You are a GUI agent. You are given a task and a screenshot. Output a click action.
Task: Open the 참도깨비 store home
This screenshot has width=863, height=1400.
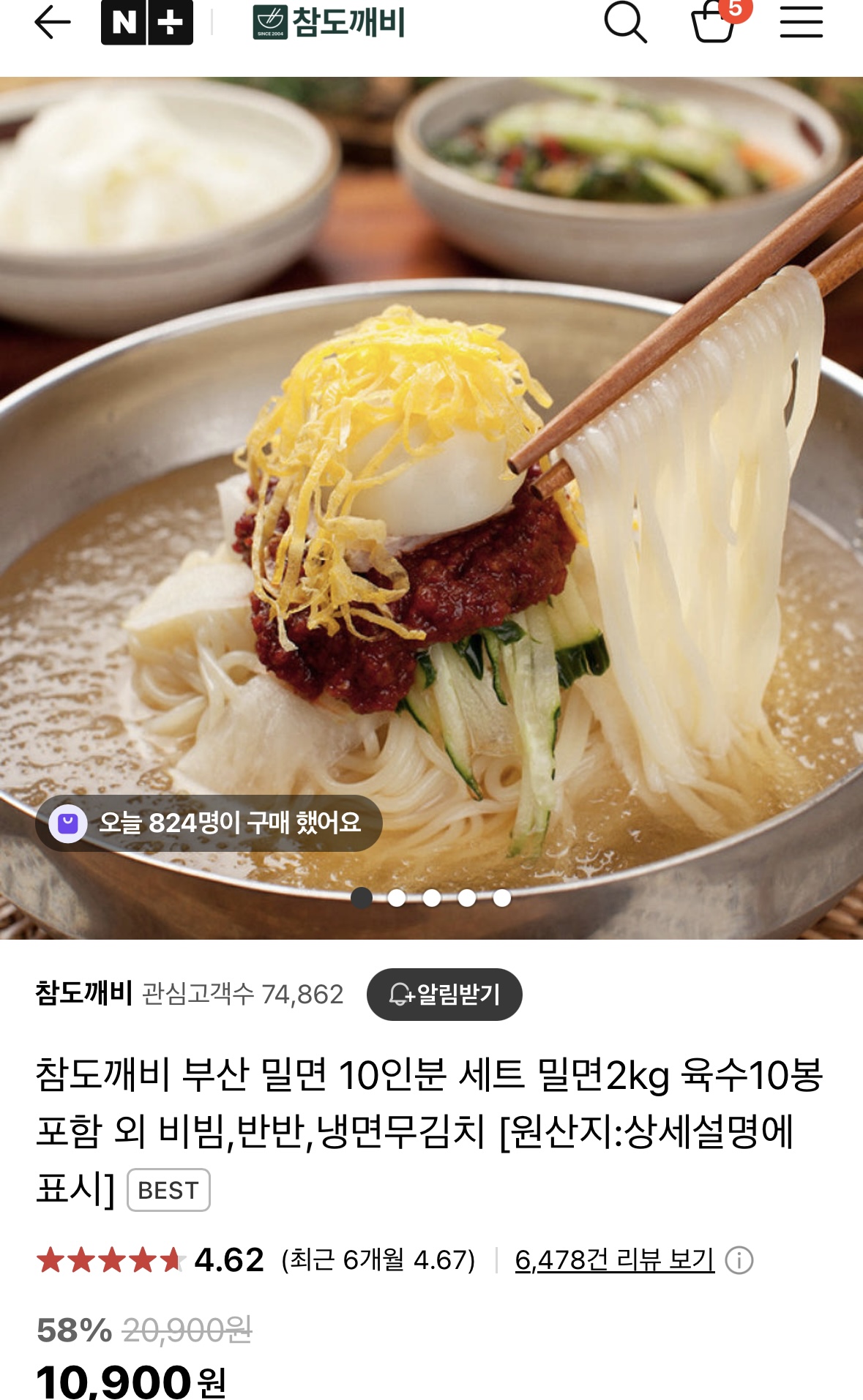point(329,23)
